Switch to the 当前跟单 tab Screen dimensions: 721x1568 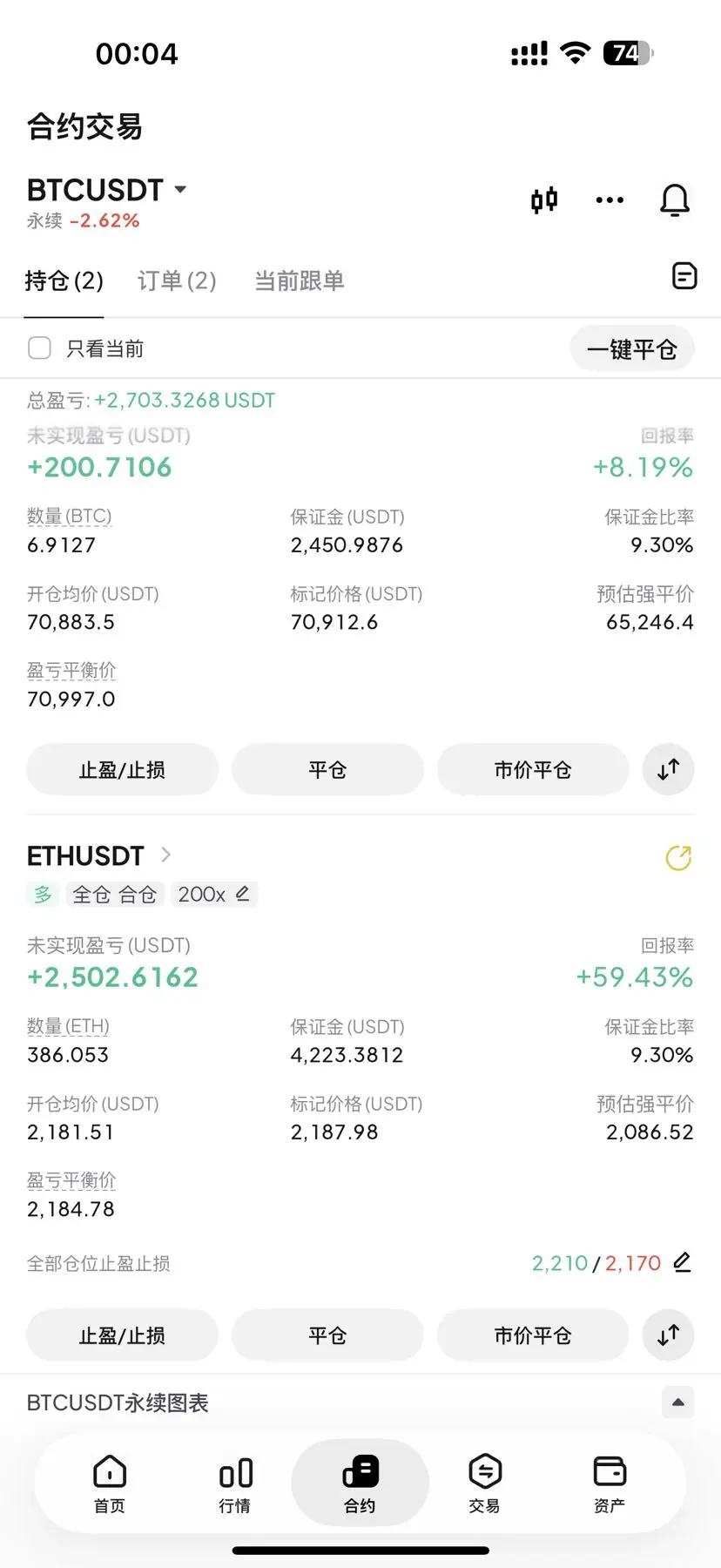(x=299, y=280)
